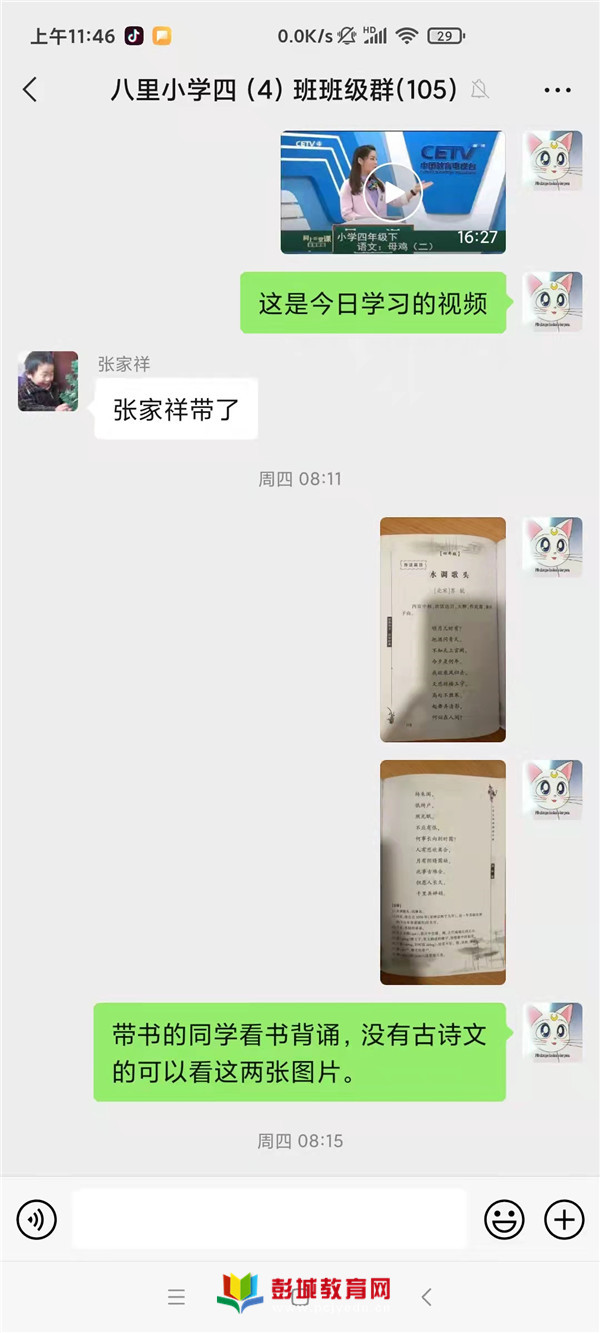The image size is (600, 1333).
Task: Go back from the class group chat
Action: [x=30, y=90]
